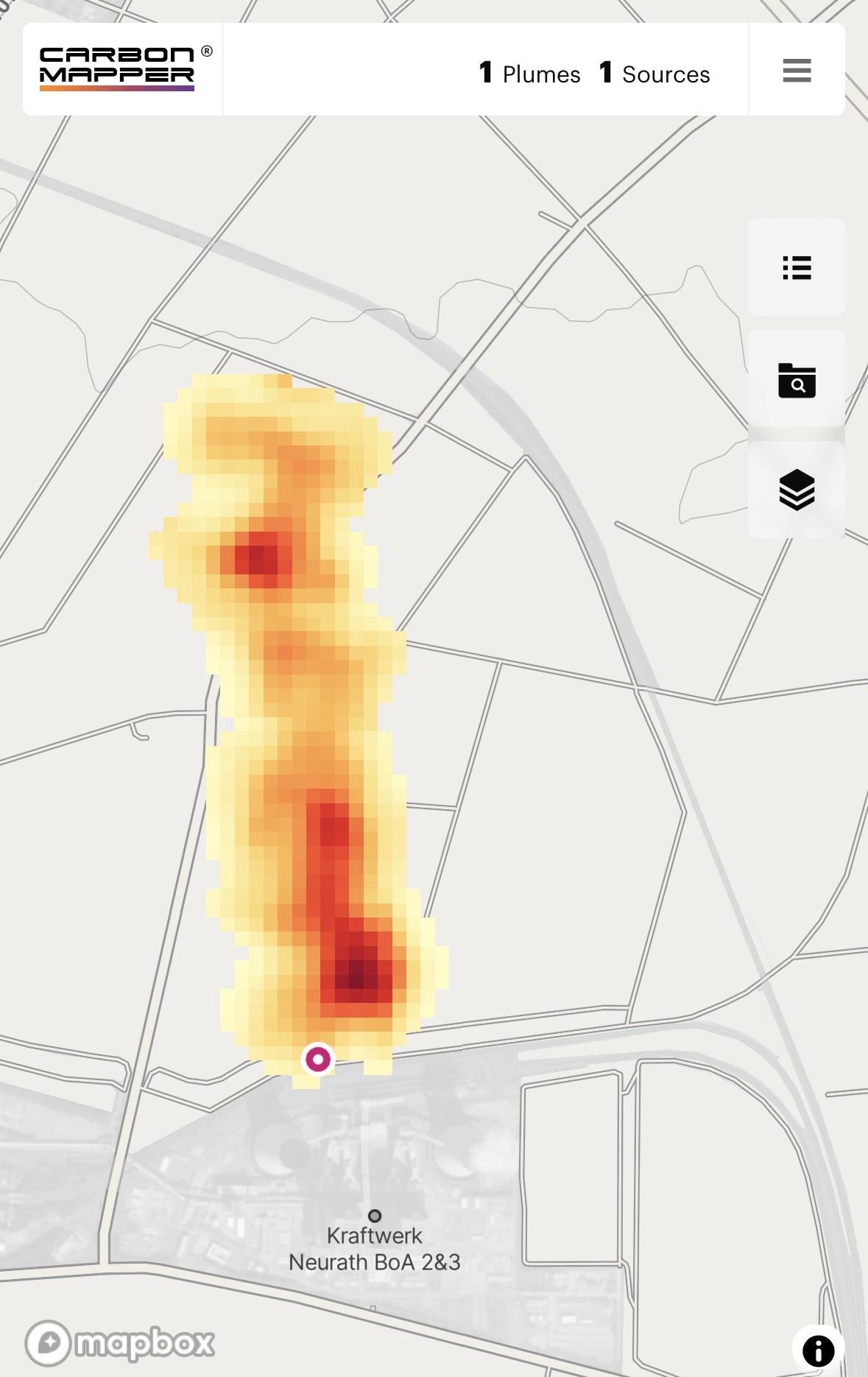Screen dimensions: 868x1377
Task: Open the map layers selector
Action: click(797, 490)
